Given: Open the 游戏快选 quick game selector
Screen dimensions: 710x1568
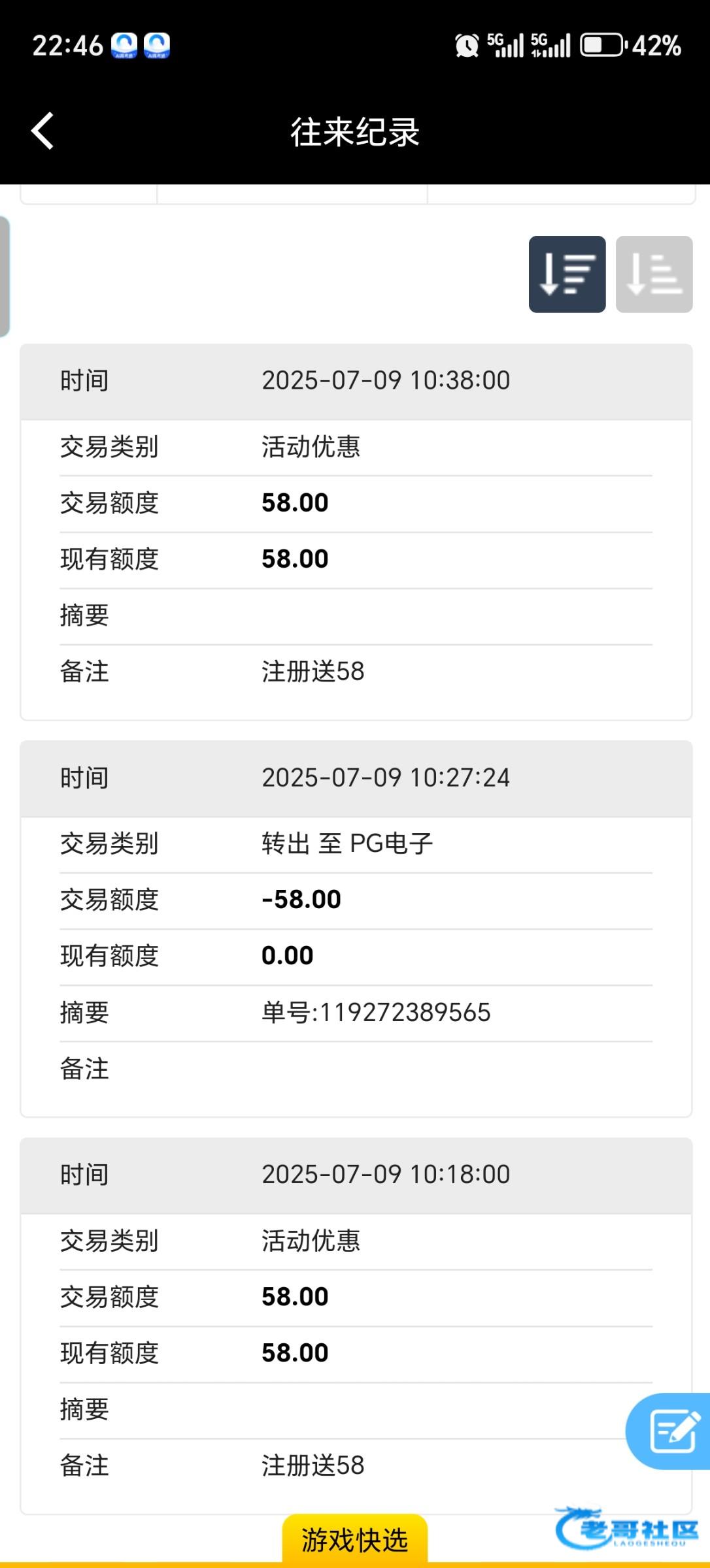Looking at the screenshot, I should [x=355, y=1540].
